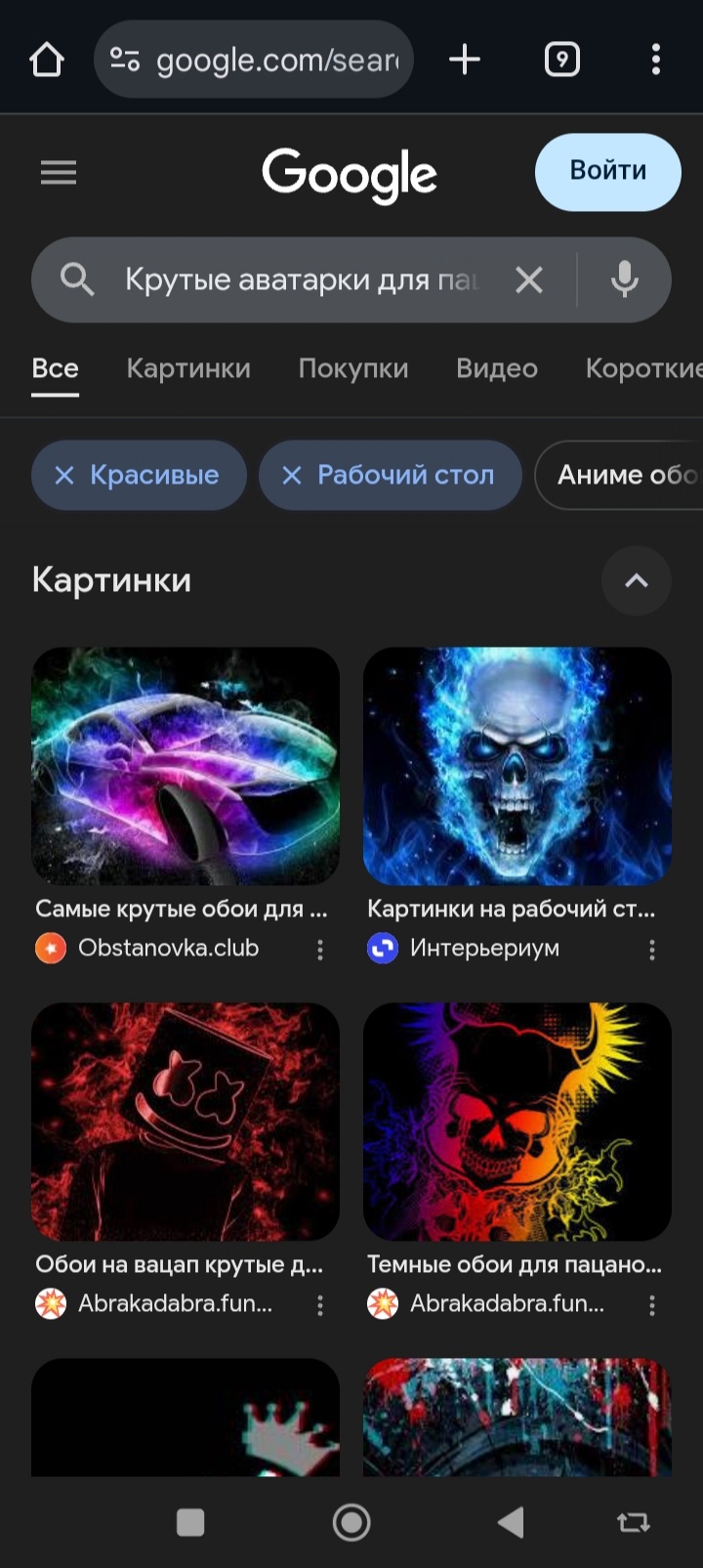Switch to the Картинки tab
The image size is (703, 1568).
click(188, 368)
